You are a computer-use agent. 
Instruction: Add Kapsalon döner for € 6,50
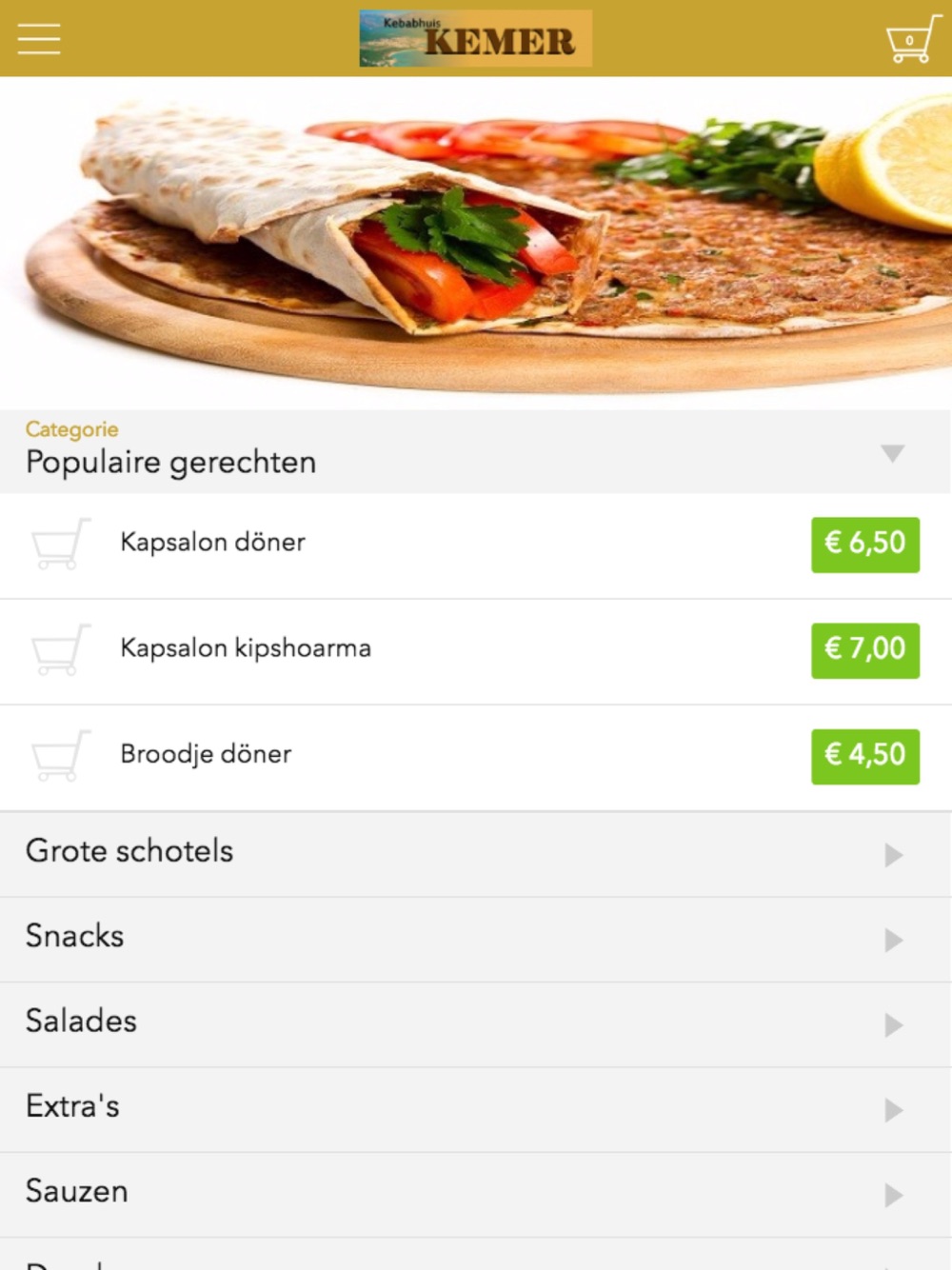pyautogui.click(x=864, y=545)
